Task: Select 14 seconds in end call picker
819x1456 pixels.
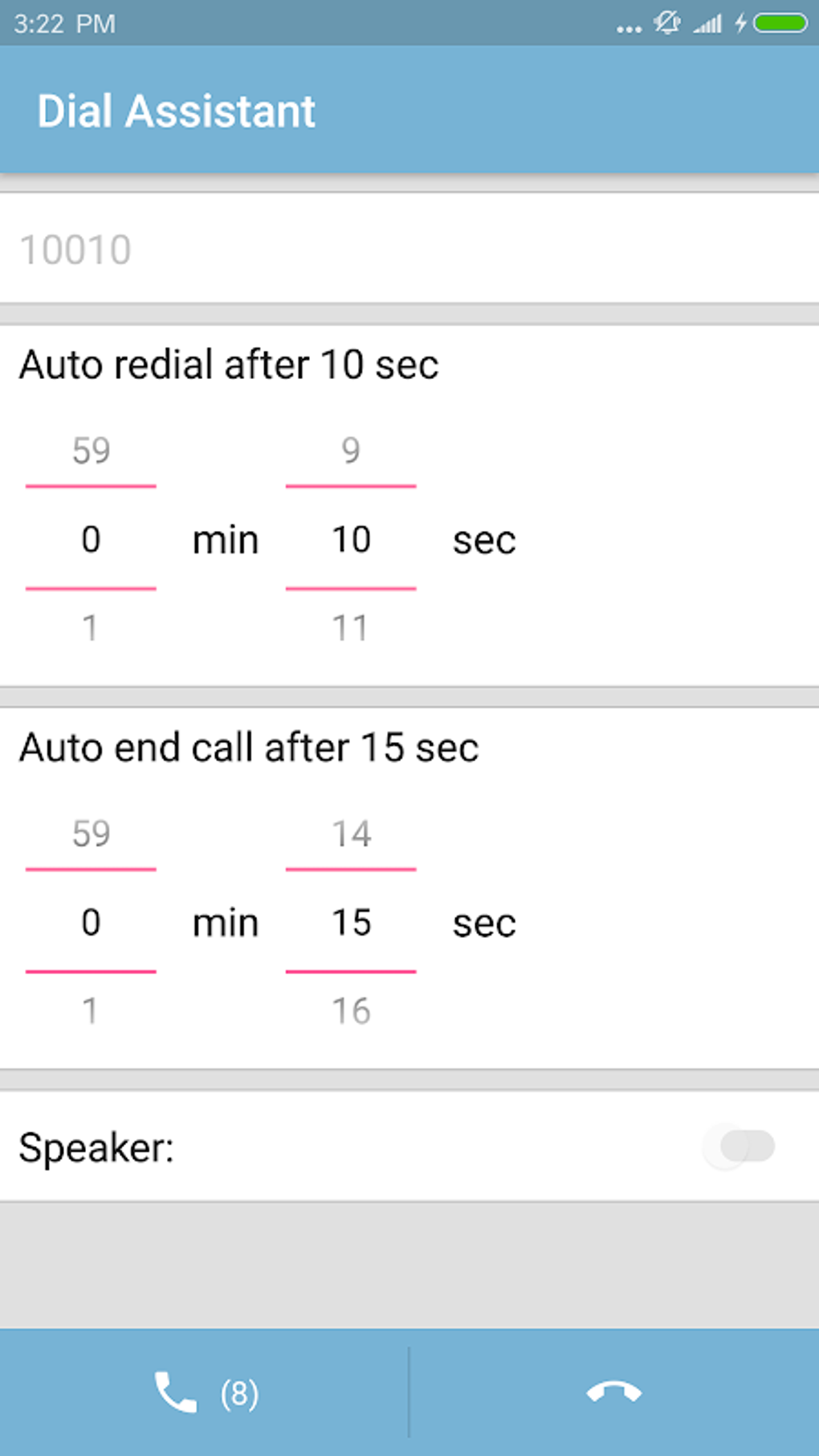Action: (x=351, y=834)
